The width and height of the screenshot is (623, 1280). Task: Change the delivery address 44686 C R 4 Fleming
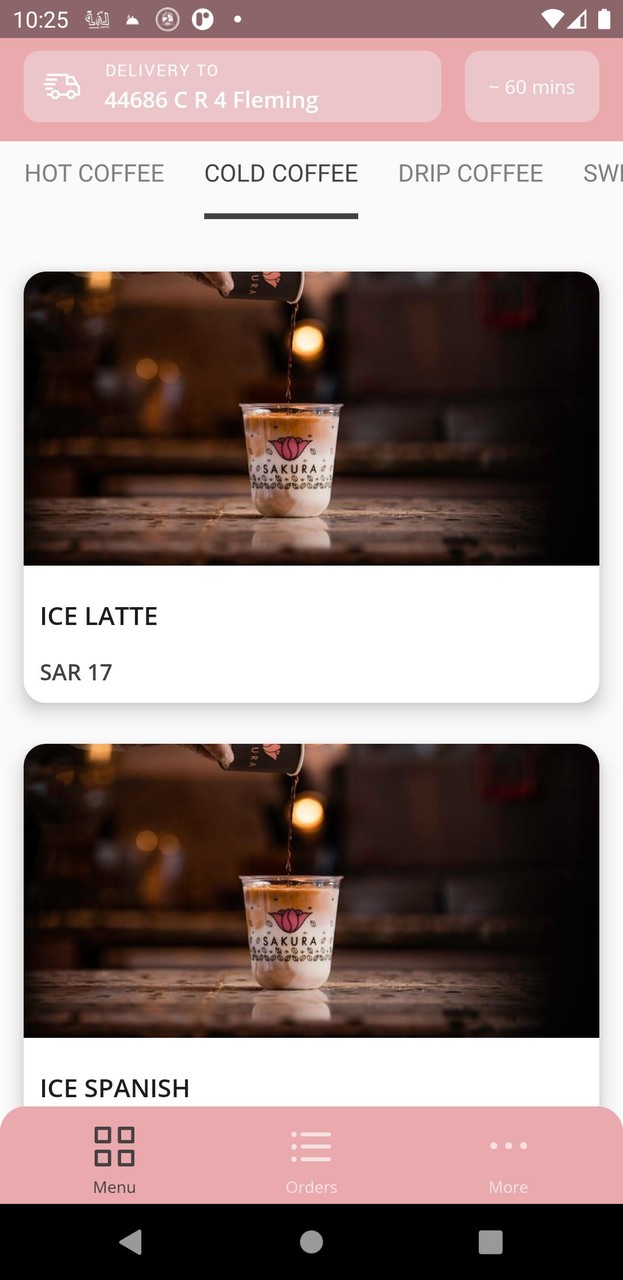tap(232, 87)
